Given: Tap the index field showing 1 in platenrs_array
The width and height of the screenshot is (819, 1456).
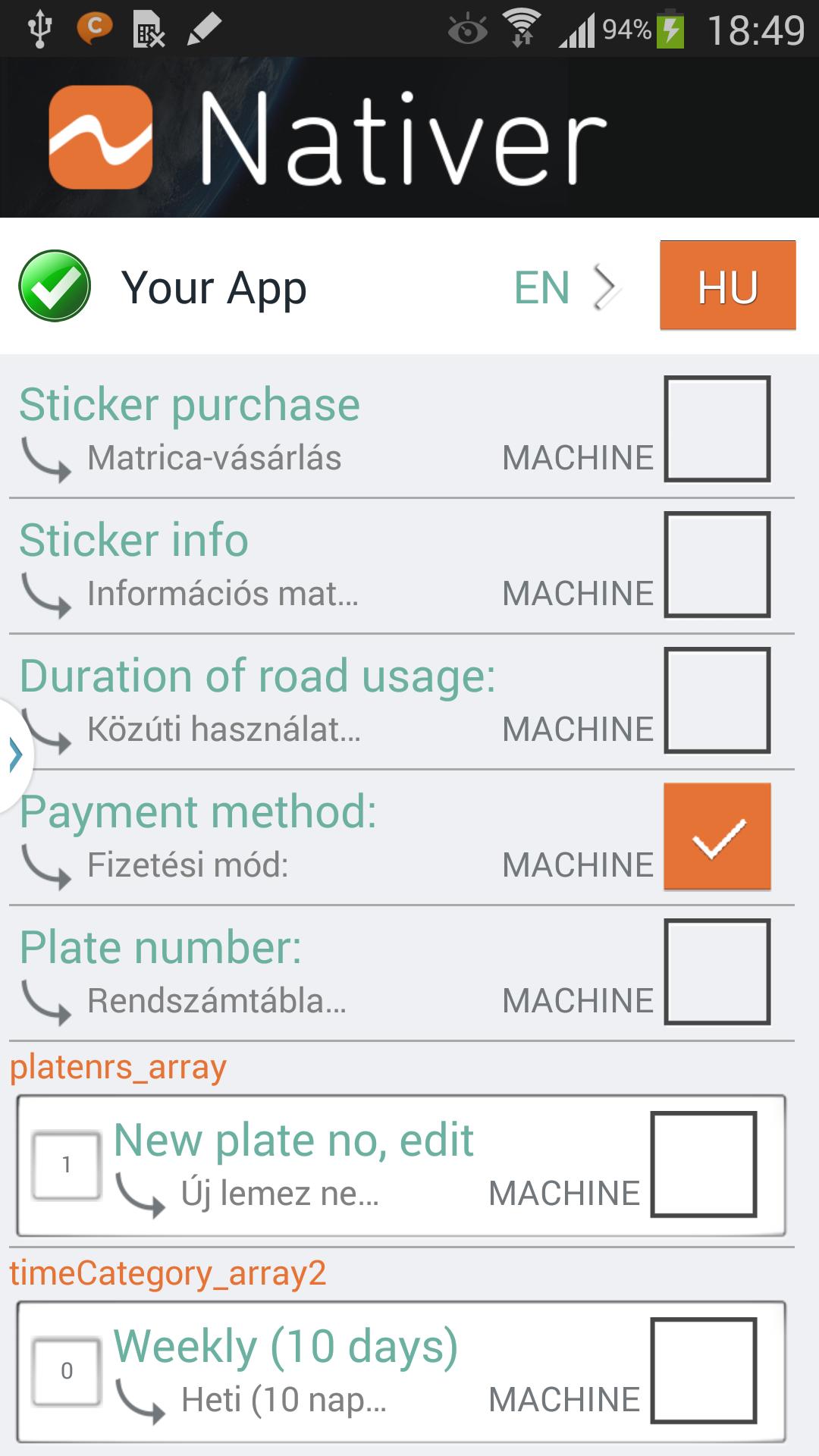Looking at the screenshot, I should pyautogui.click(x=65, y=1166).
